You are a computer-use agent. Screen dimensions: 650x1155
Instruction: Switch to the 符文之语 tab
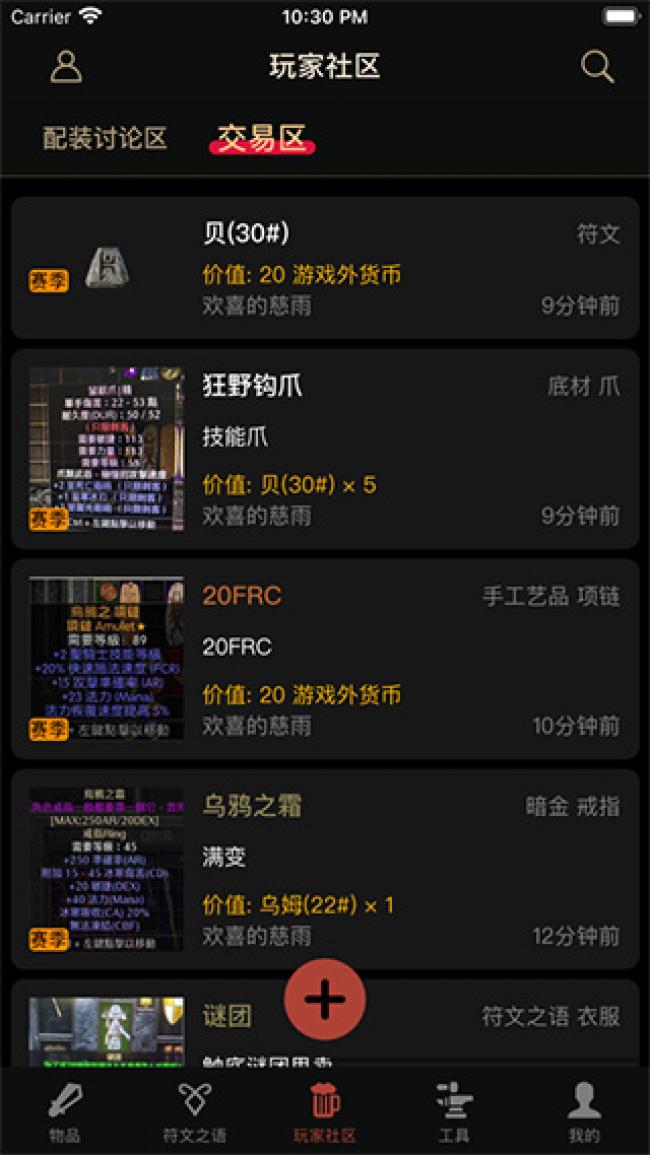click(195, 1111)
